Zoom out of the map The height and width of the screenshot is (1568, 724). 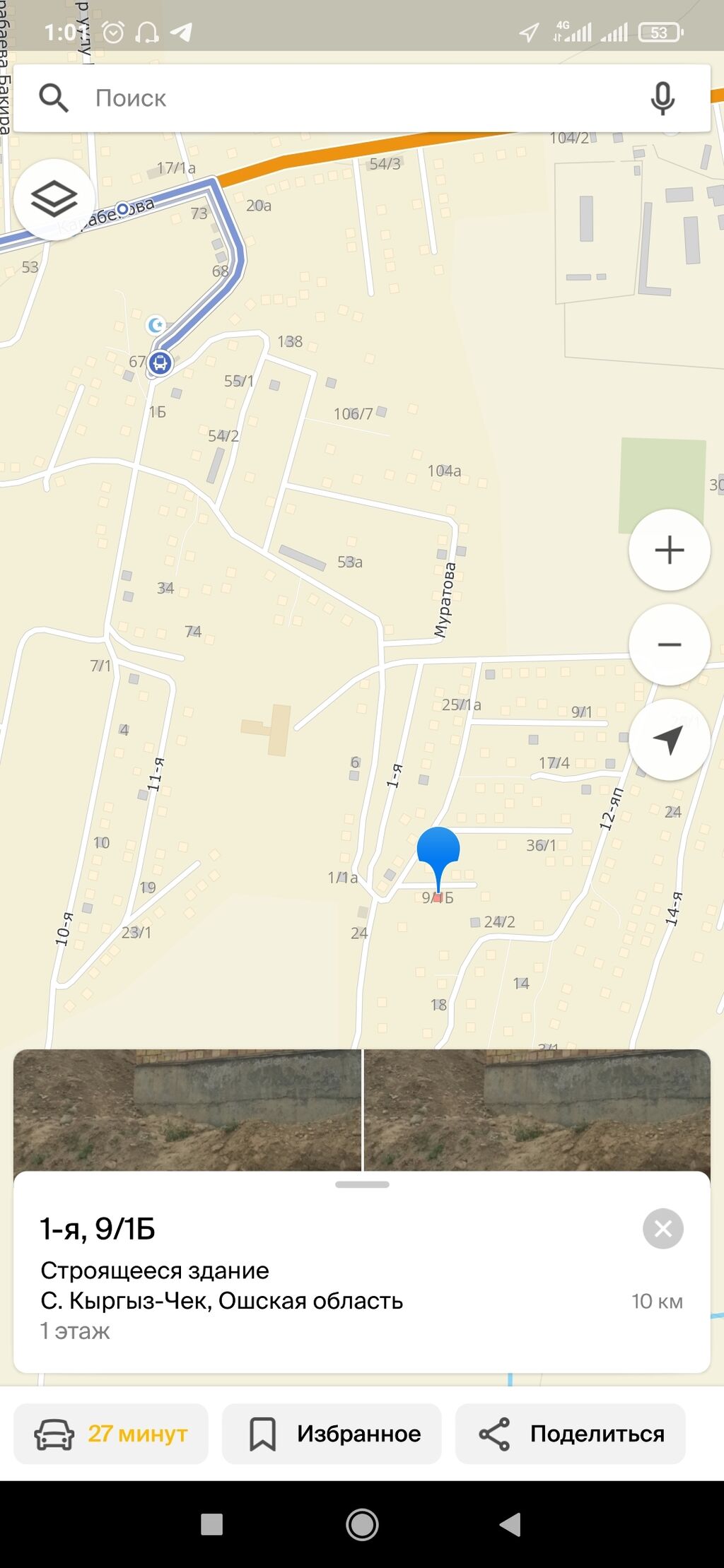pyautogui.click(x=669, y=644)
